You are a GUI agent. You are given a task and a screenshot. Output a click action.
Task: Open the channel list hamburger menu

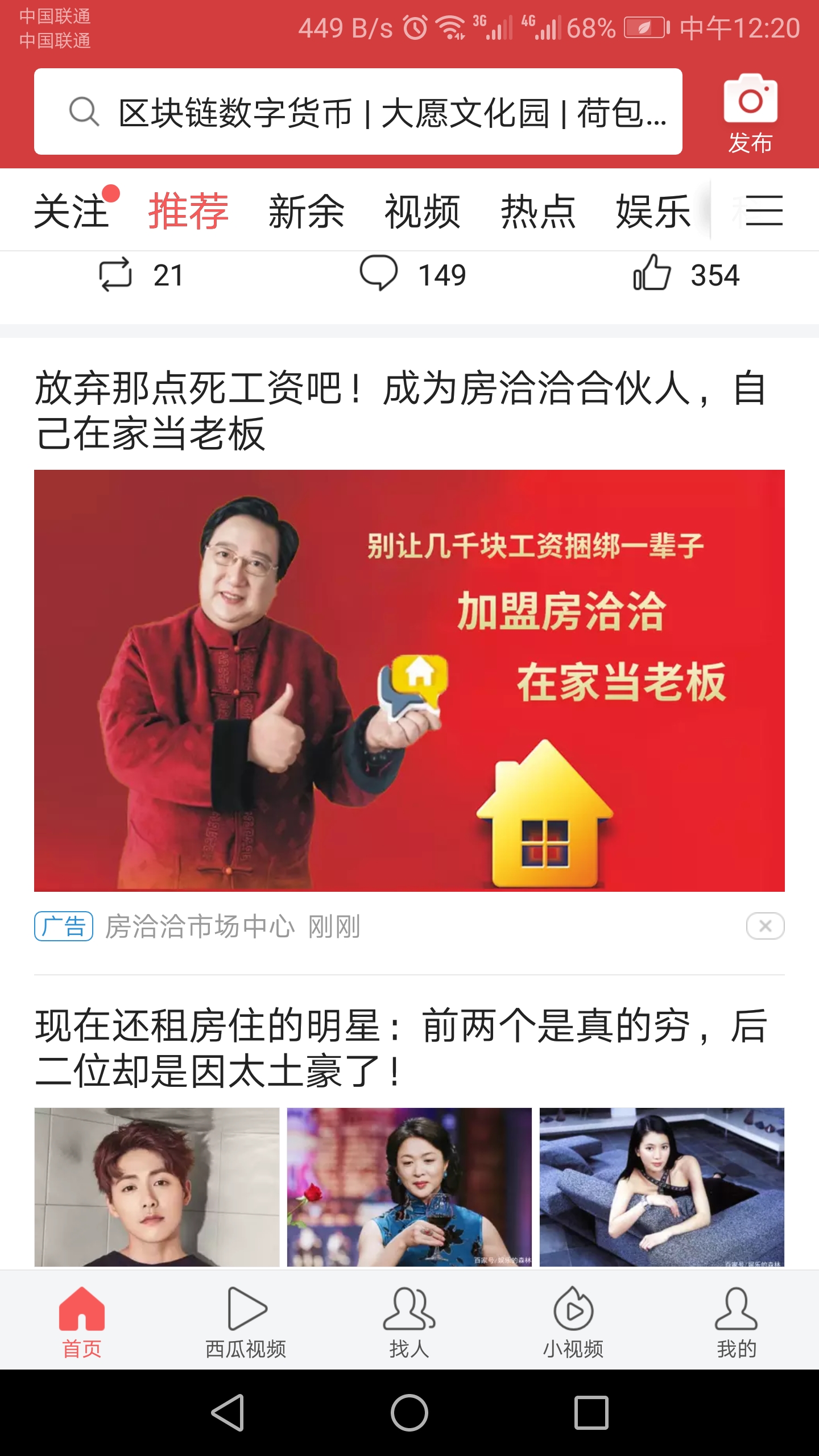(765, 210)
